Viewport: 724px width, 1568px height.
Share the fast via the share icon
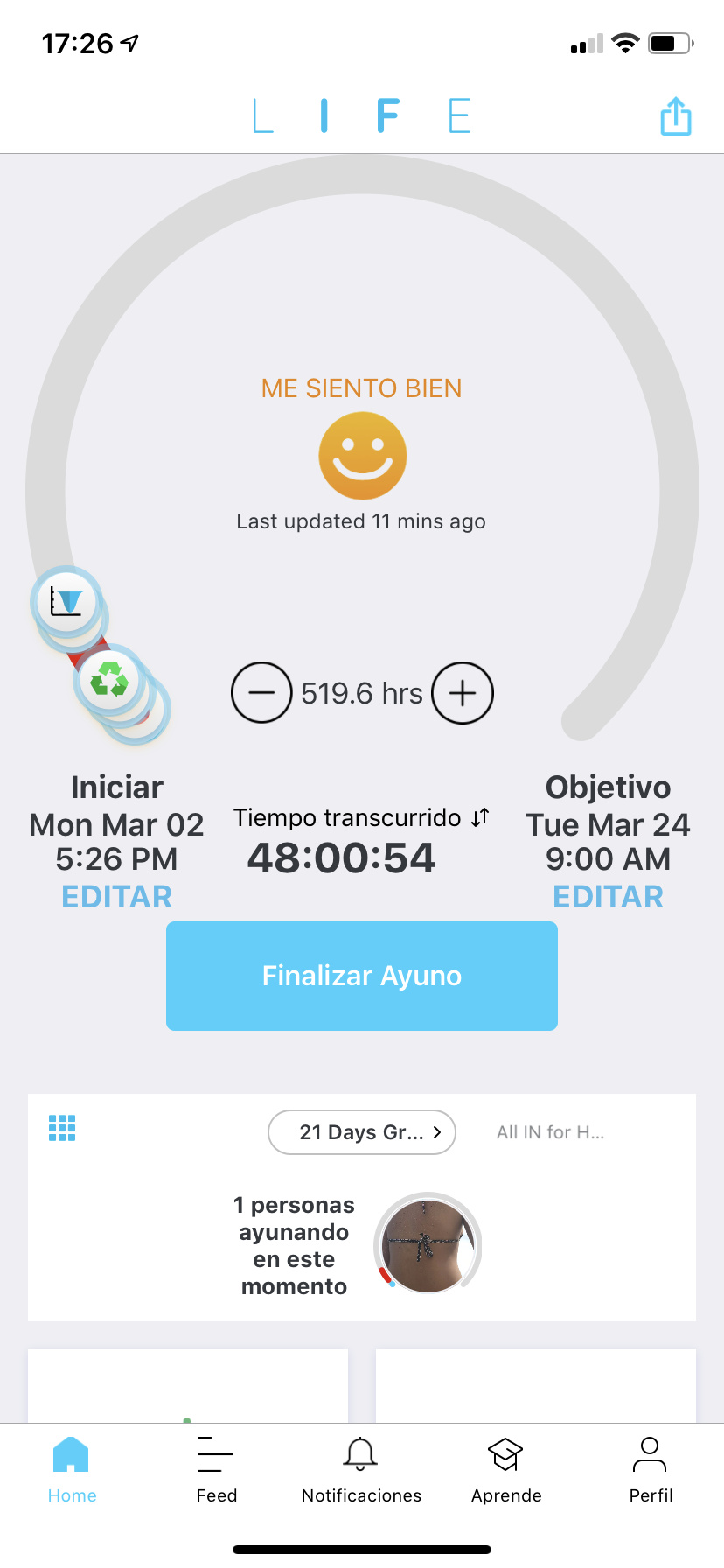point(675,116)
